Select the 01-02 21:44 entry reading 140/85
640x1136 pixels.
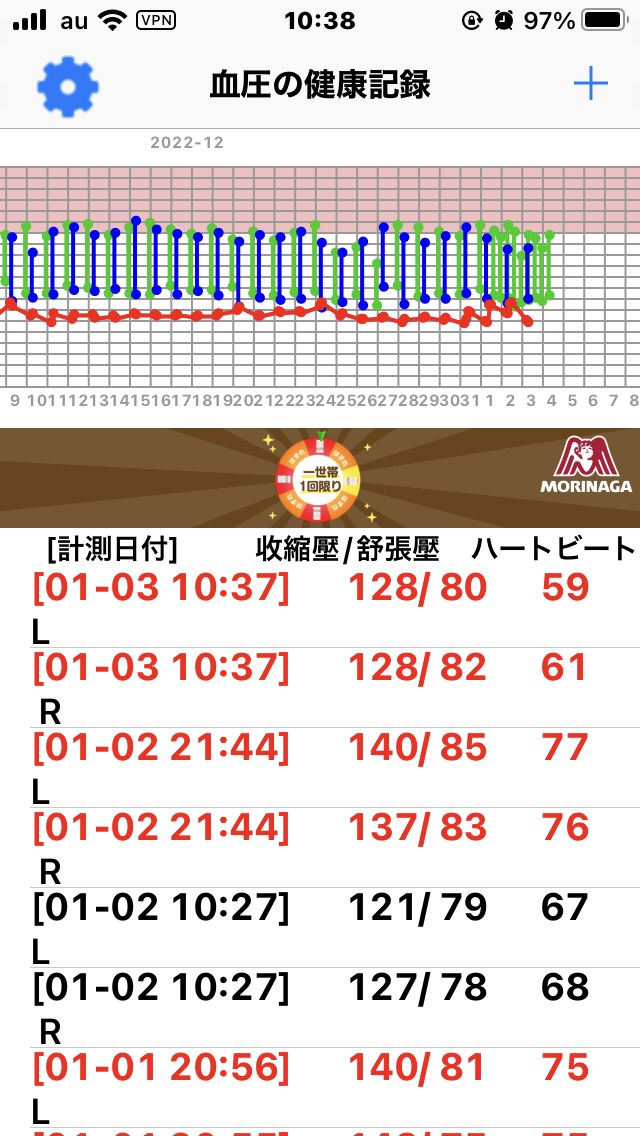(x=320, y=768)
